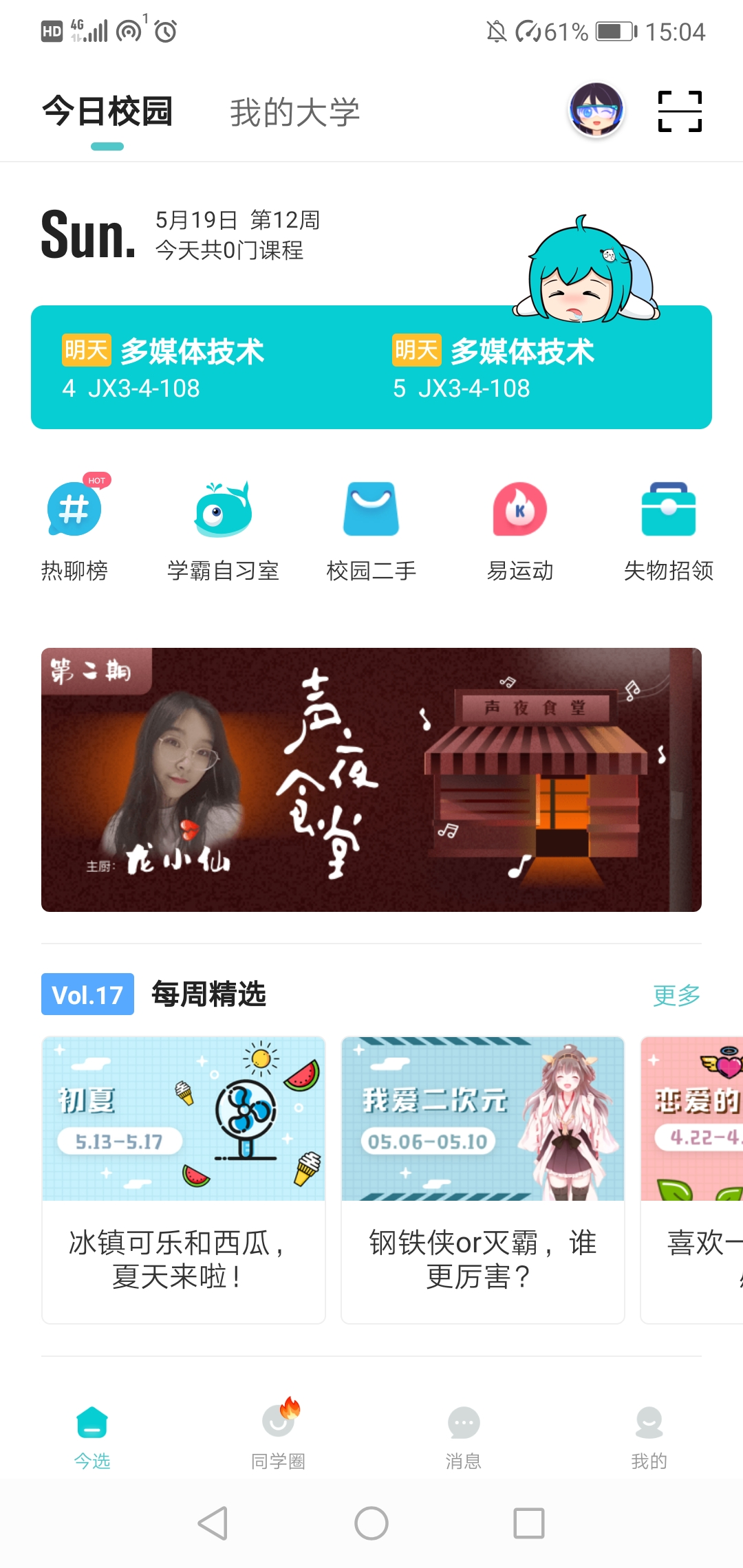Open the profile avatar

(596, 110)
